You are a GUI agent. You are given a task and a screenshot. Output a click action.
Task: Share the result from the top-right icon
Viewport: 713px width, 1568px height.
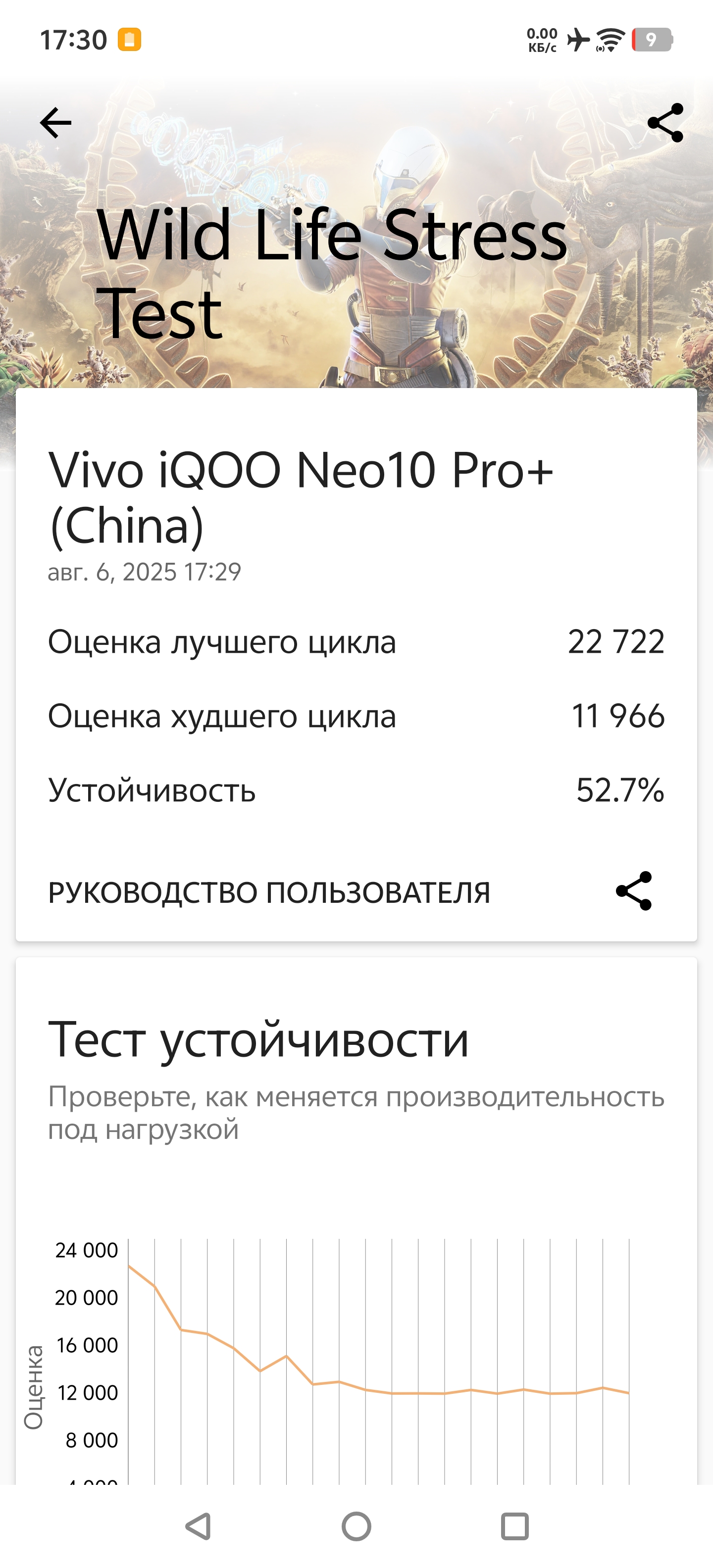tap(665, 122)
